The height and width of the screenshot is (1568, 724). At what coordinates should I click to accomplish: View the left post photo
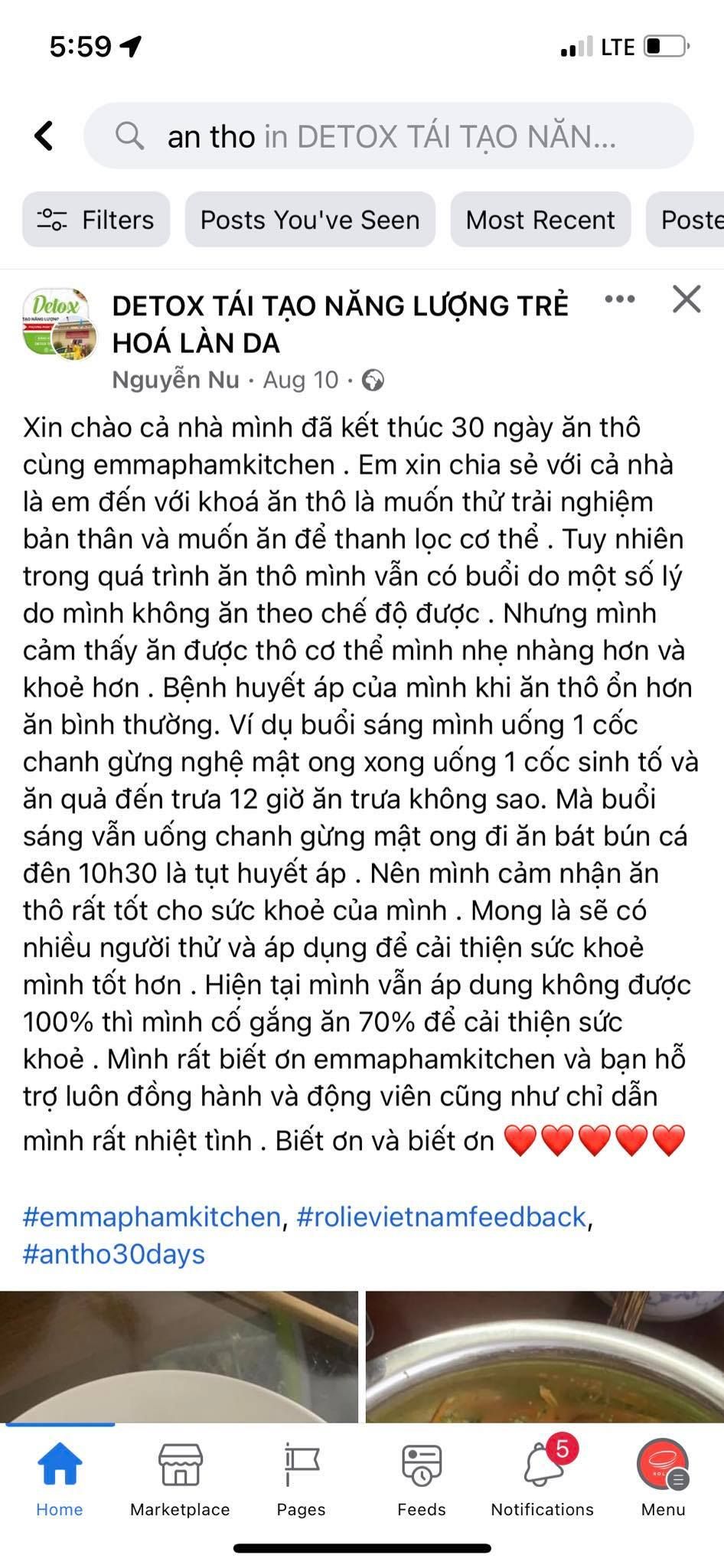click(x=178, y=1356)
